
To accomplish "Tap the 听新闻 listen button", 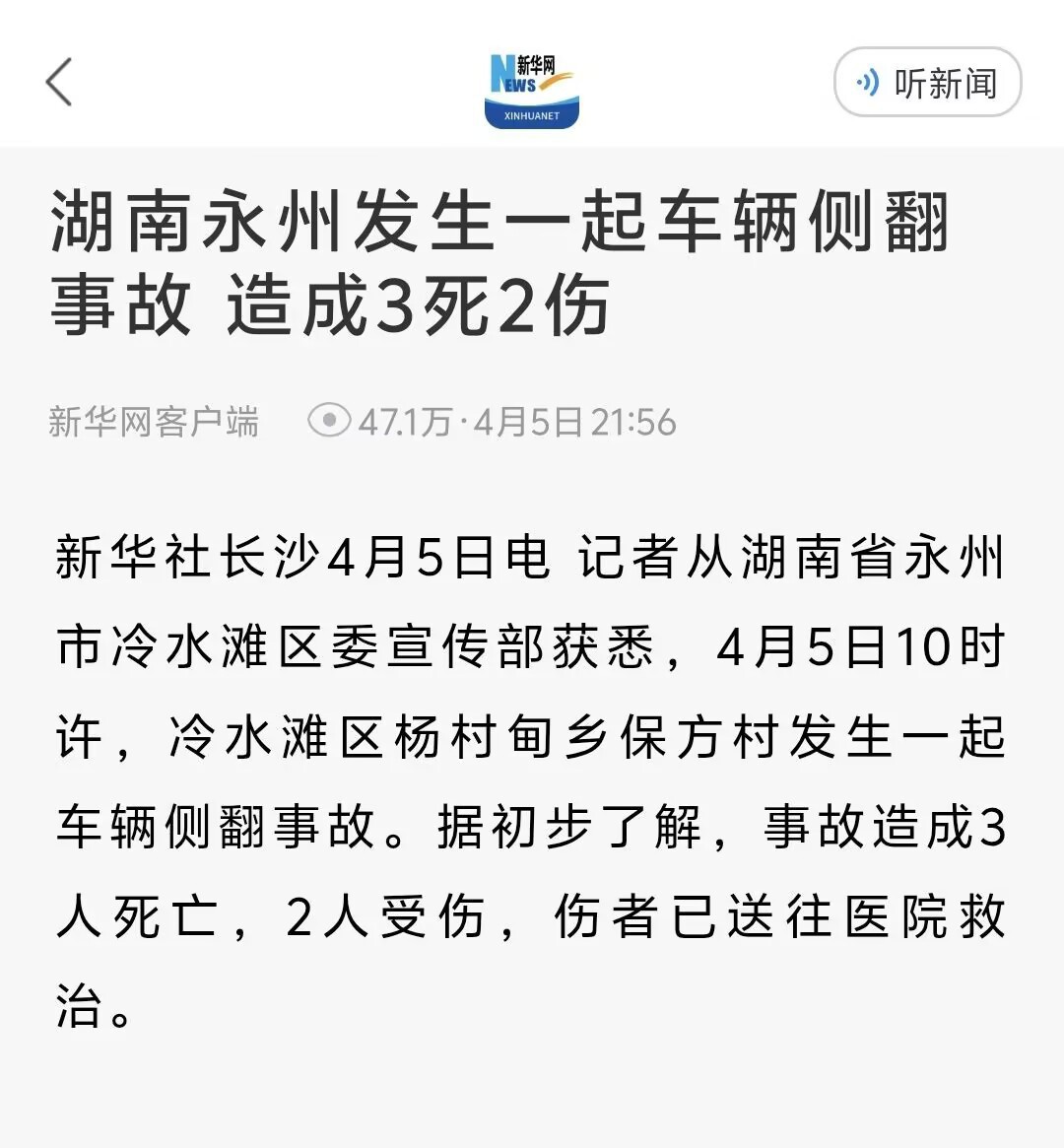I will [x=927, y=83].
